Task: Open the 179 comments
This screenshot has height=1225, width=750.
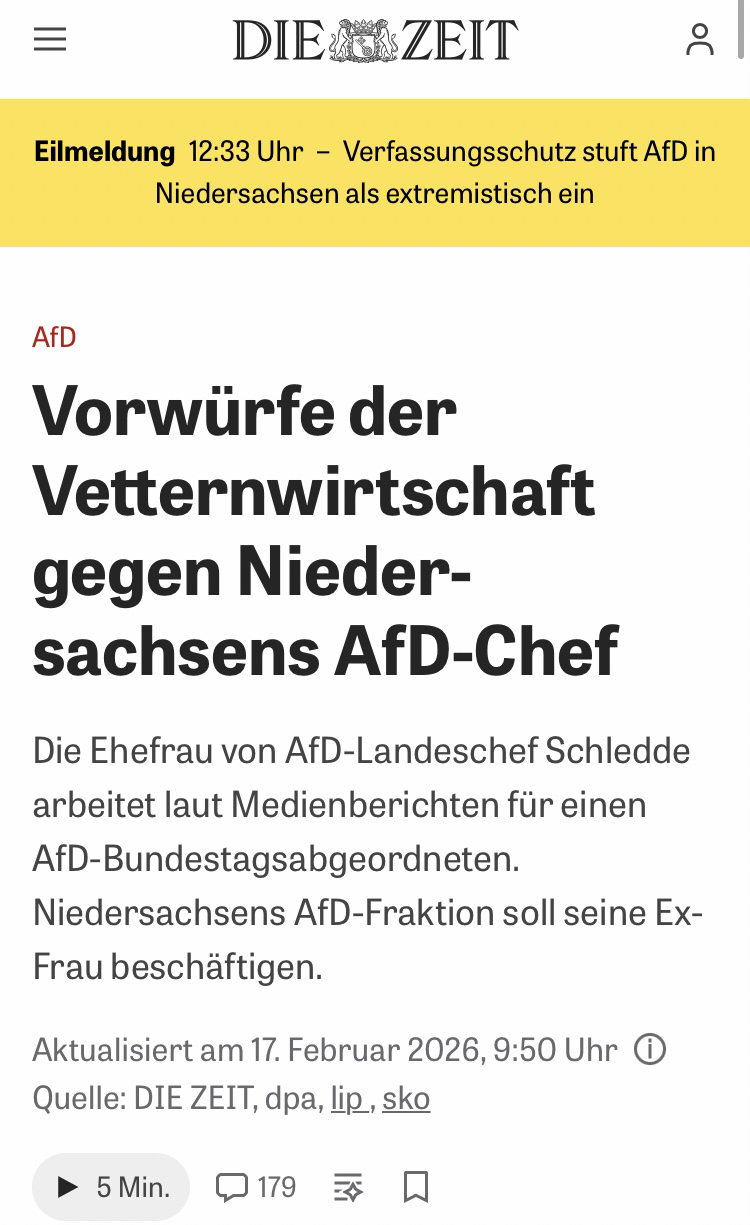Action: 256,1187
